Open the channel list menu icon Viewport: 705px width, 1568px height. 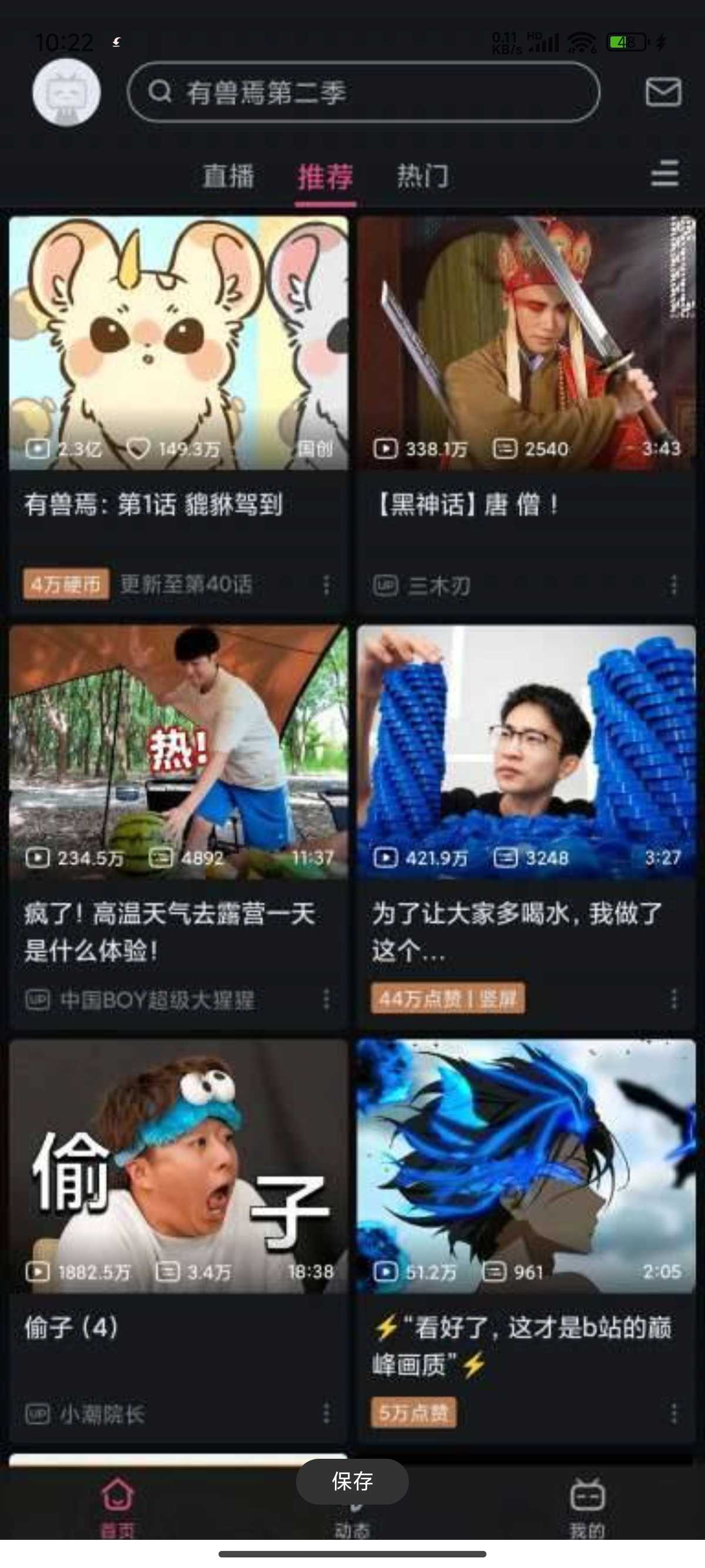coord(664,174)
